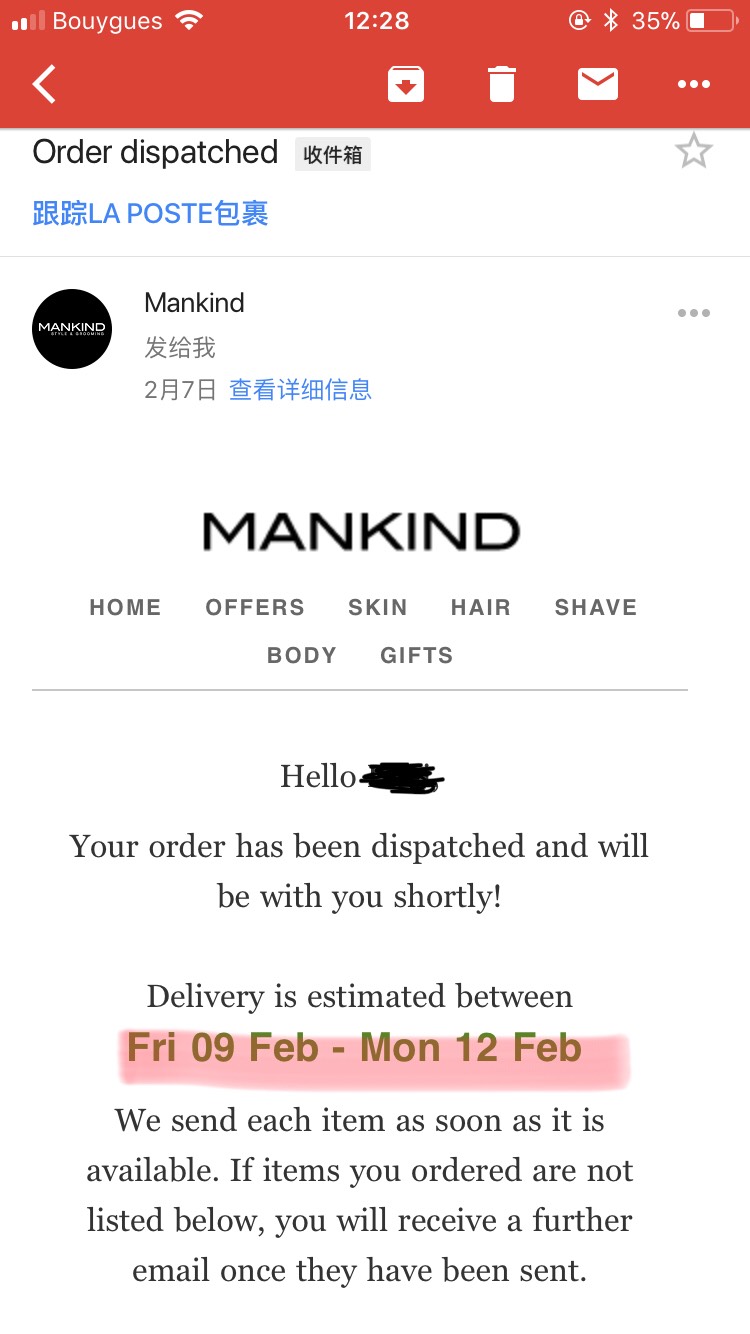The image size is (750, 1334).
Task: Open the SKIN category link
Action: 378,607
